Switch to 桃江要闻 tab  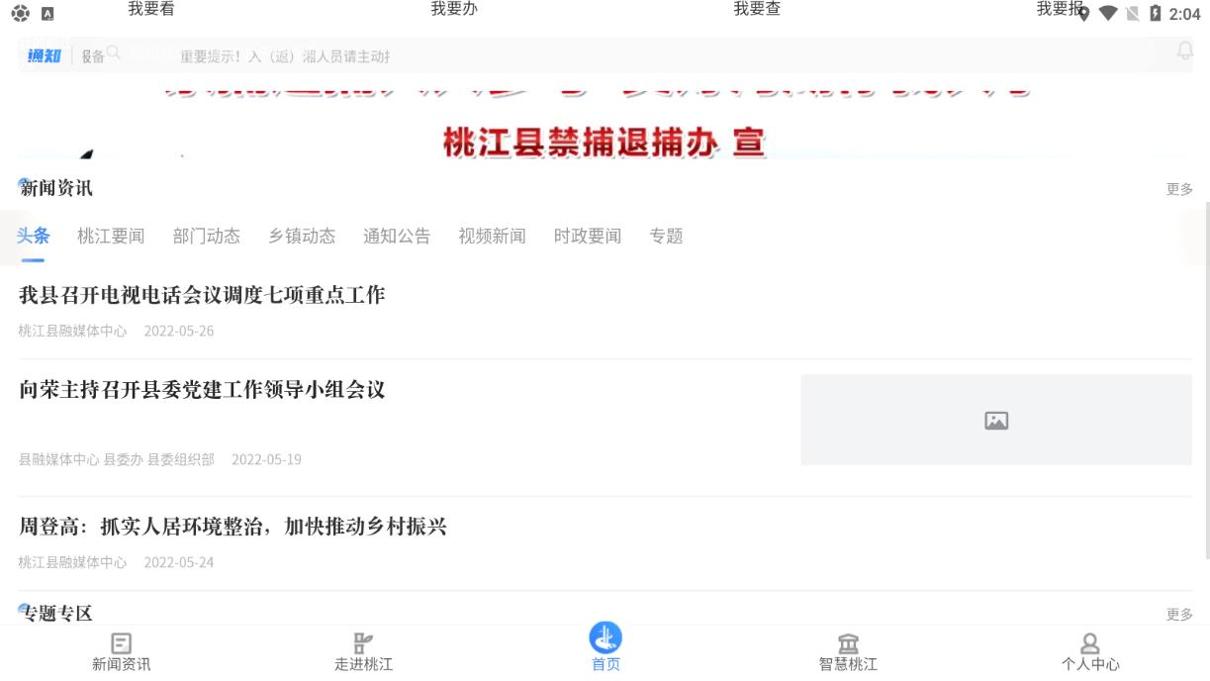pos(111,237)
